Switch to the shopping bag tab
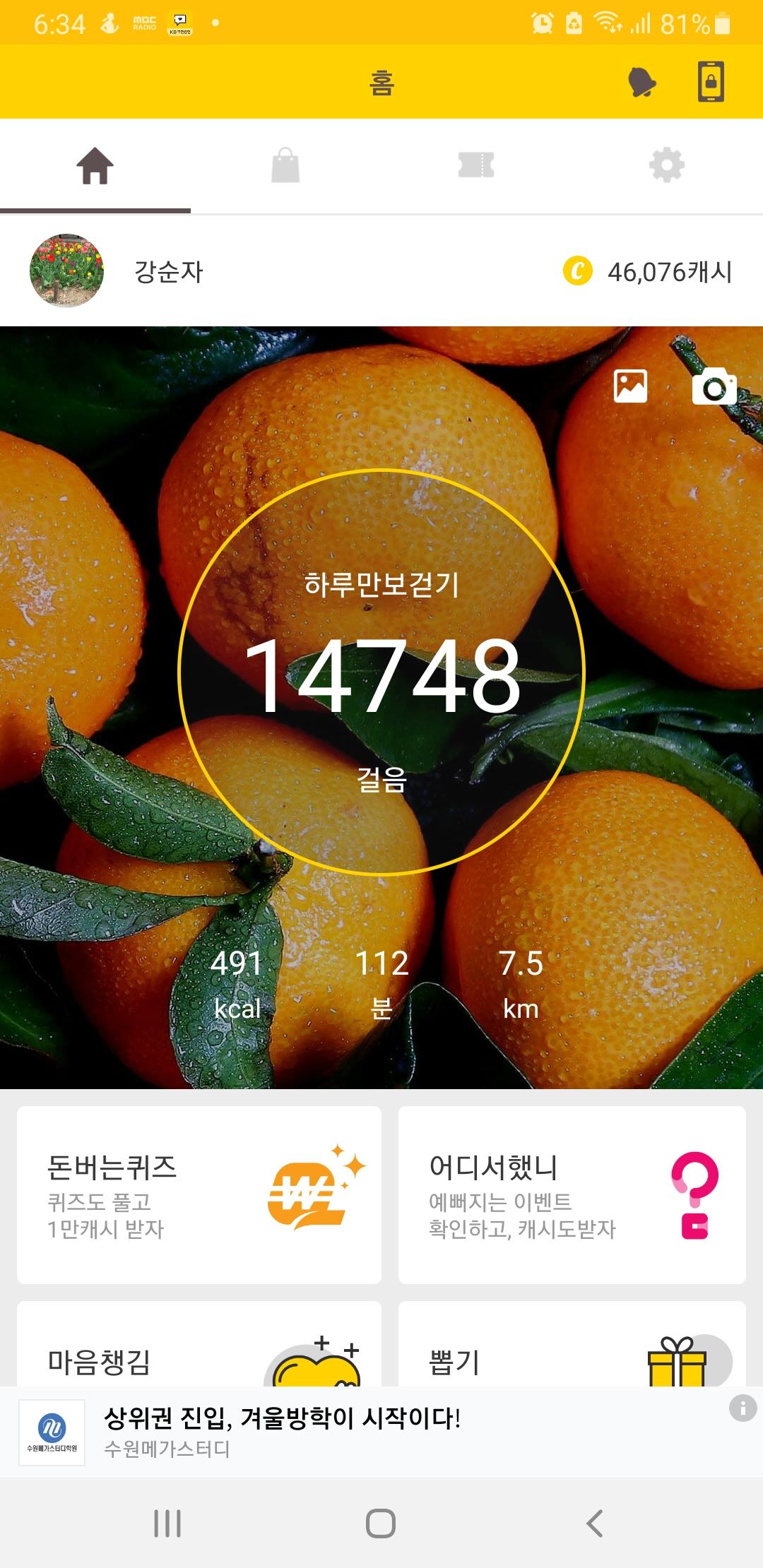Viewport: 763px width, 1568px height. pos(285,167)
